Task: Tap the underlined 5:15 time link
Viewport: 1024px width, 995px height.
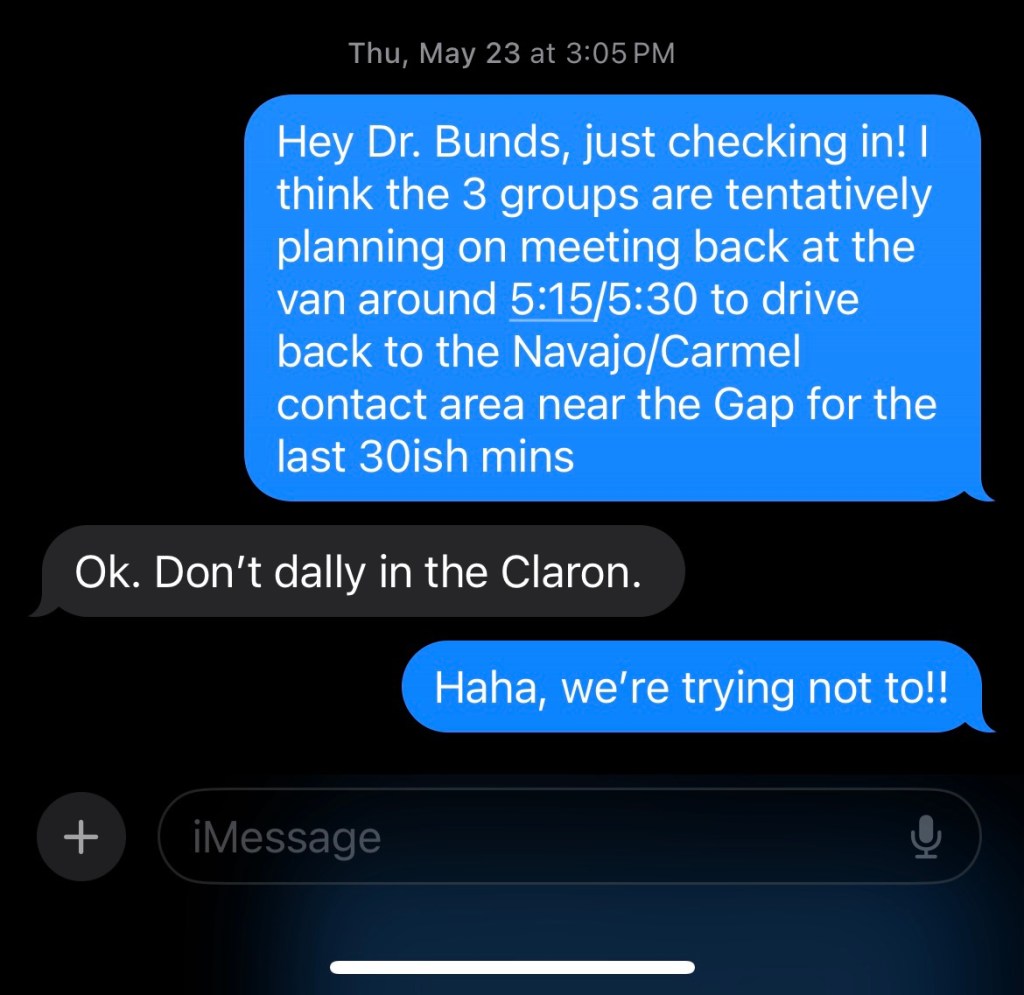Action: (550, 301)
